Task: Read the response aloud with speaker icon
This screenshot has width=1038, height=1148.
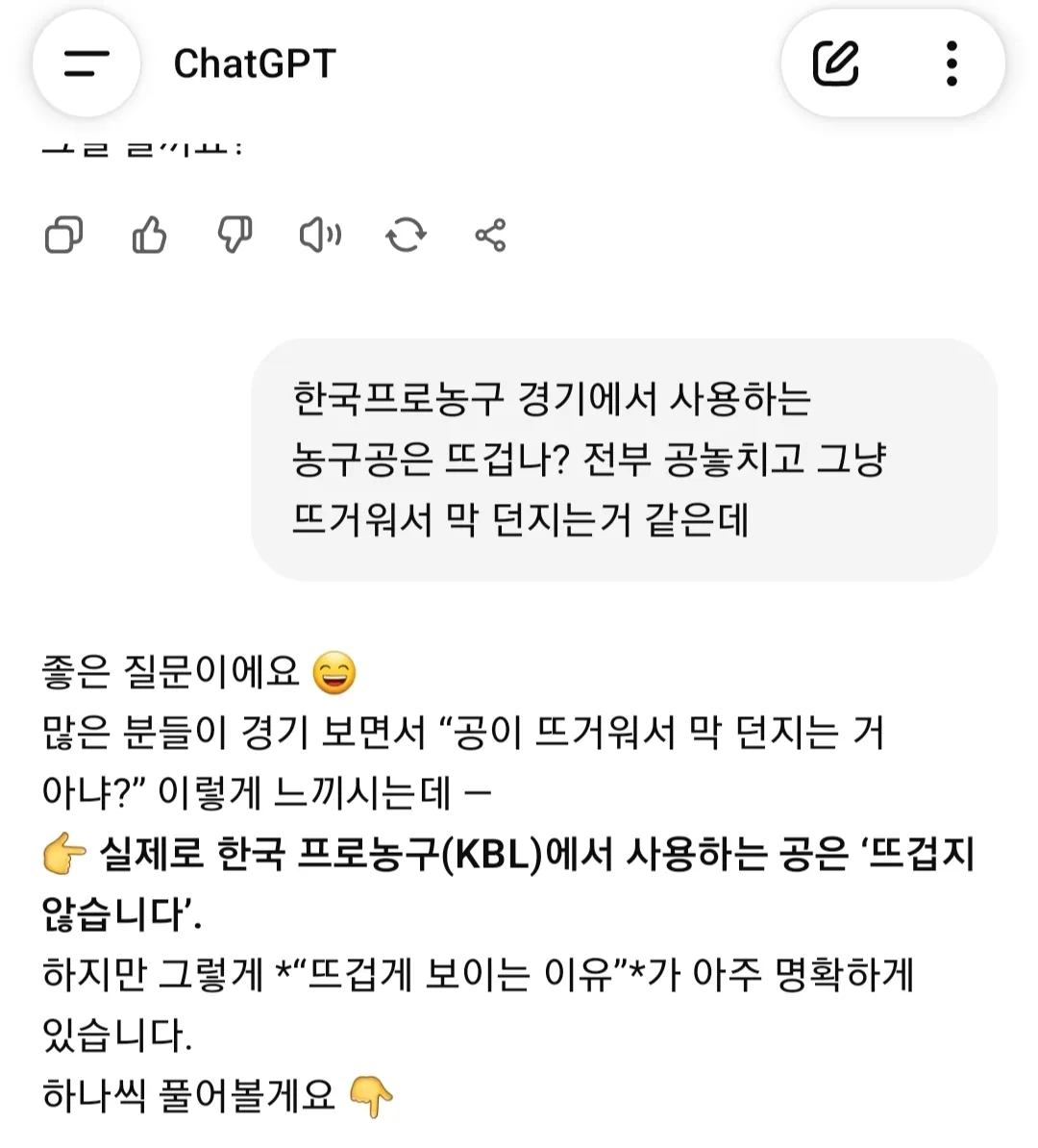Action: click(x=320, y=235)
